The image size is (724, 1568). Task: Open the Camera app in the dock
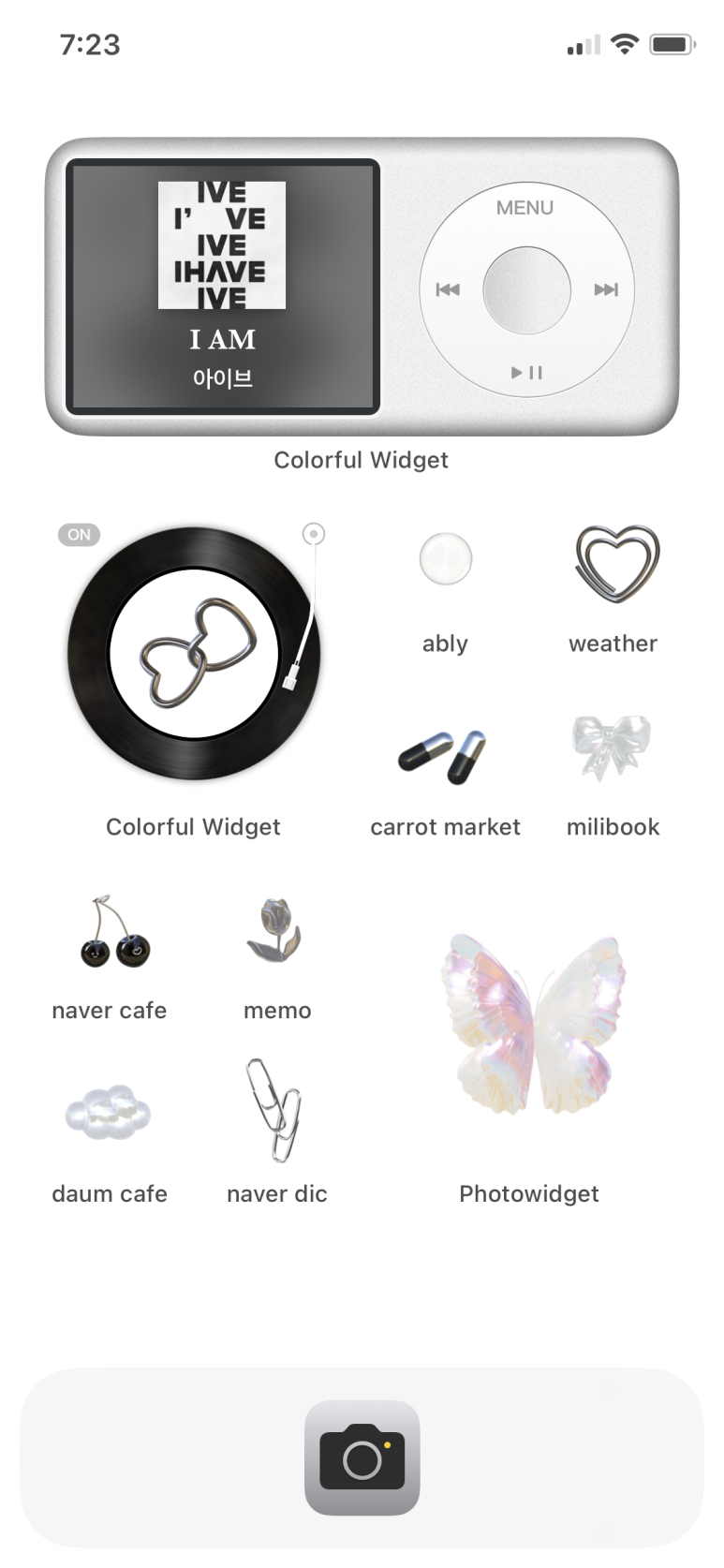pos(362,1457)
